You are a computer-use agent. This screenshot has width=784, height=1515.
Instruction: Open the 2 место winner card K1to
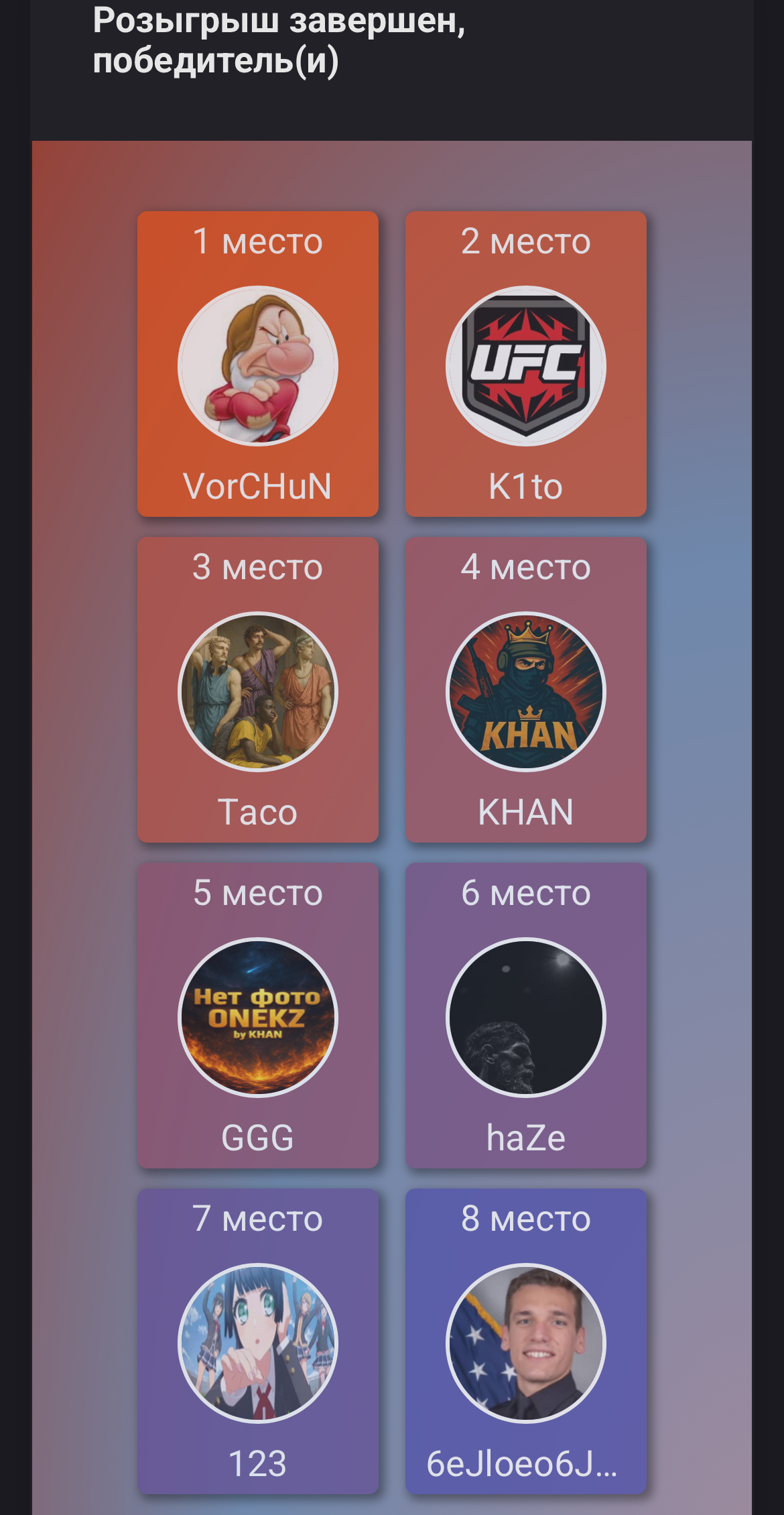tap(526, 364)
